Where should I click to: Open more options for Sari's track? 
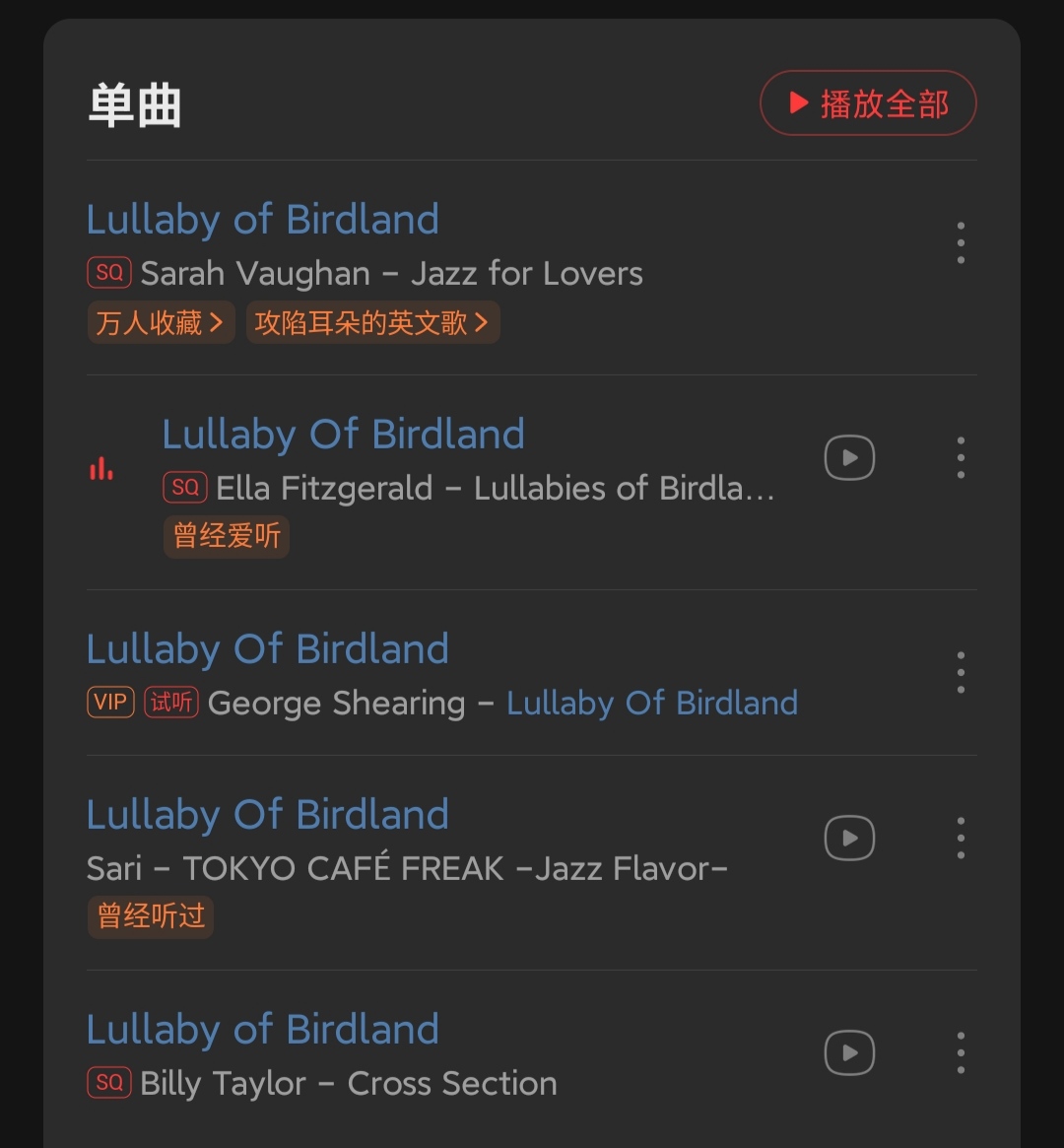point(961,839)
